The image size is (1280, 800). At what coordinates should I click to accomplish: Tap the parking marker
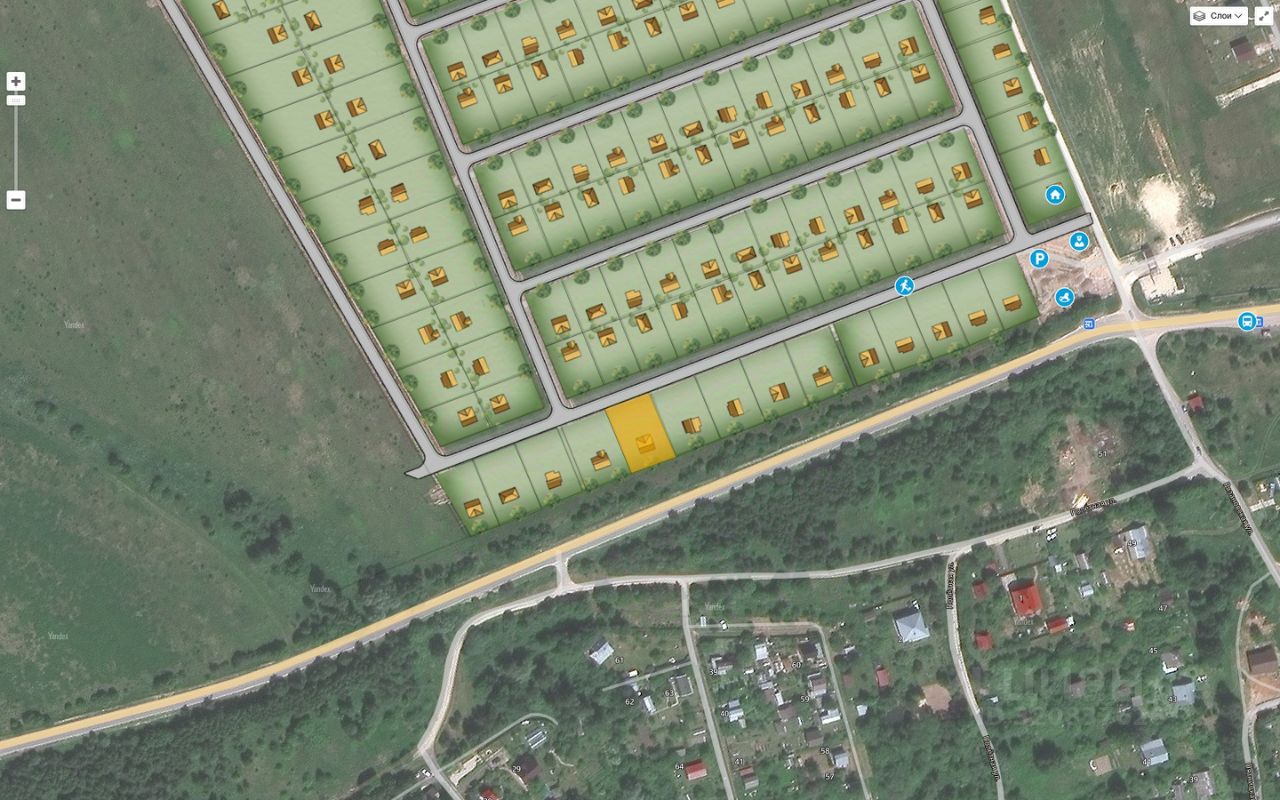(x=1040, y=260)
